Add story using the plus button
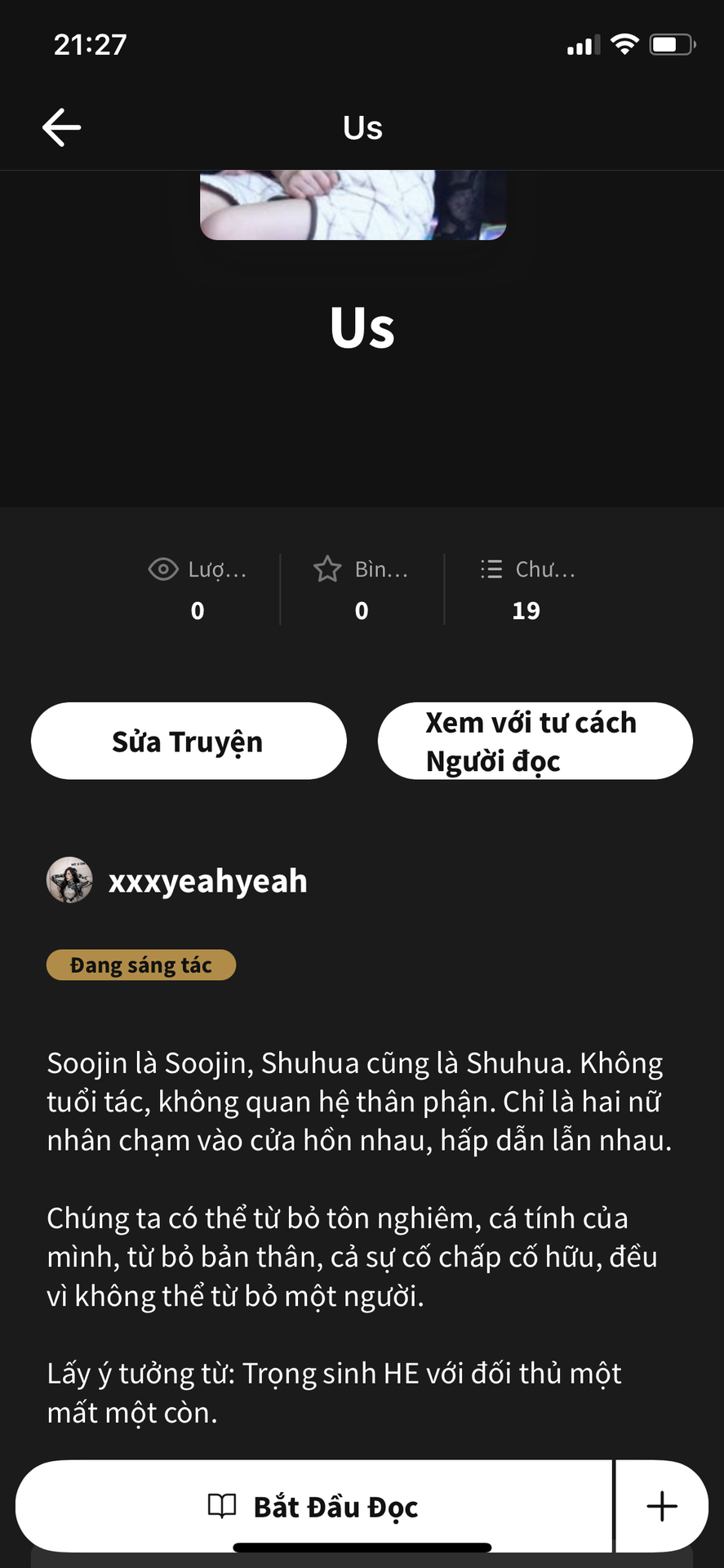 point(662,1507)
